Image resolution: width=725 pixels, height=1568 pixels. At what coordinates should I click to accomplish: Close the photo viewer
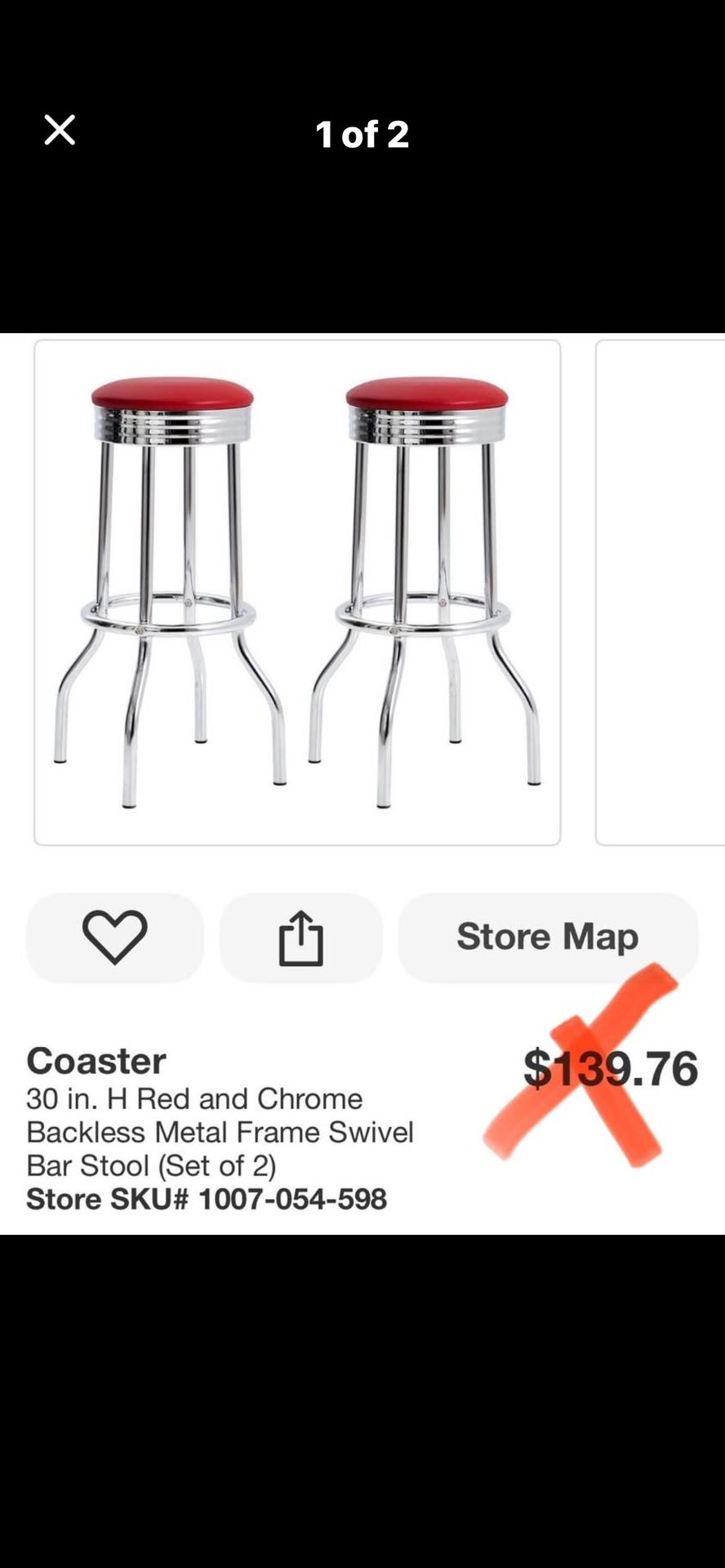[x=60, y=130]
